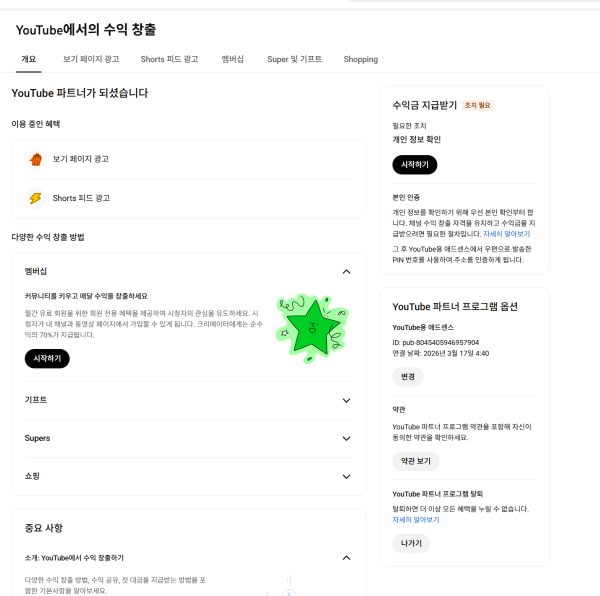600x596 pixels.
Task: Collapse 소개: YouTube에서 수익 창출하기
Action: [x=346, y=557]
